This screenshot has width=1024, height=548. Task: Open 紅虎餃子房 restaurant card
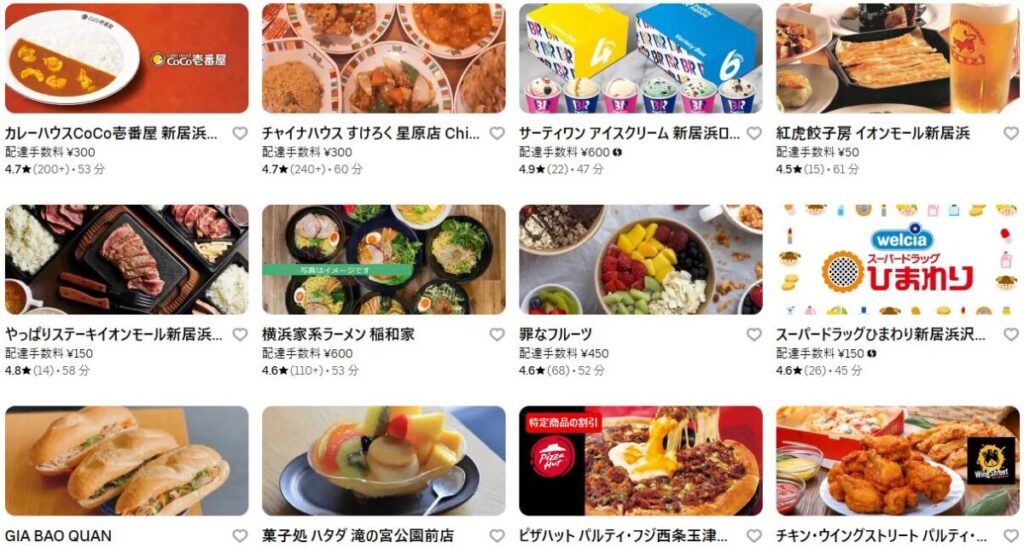897,59
